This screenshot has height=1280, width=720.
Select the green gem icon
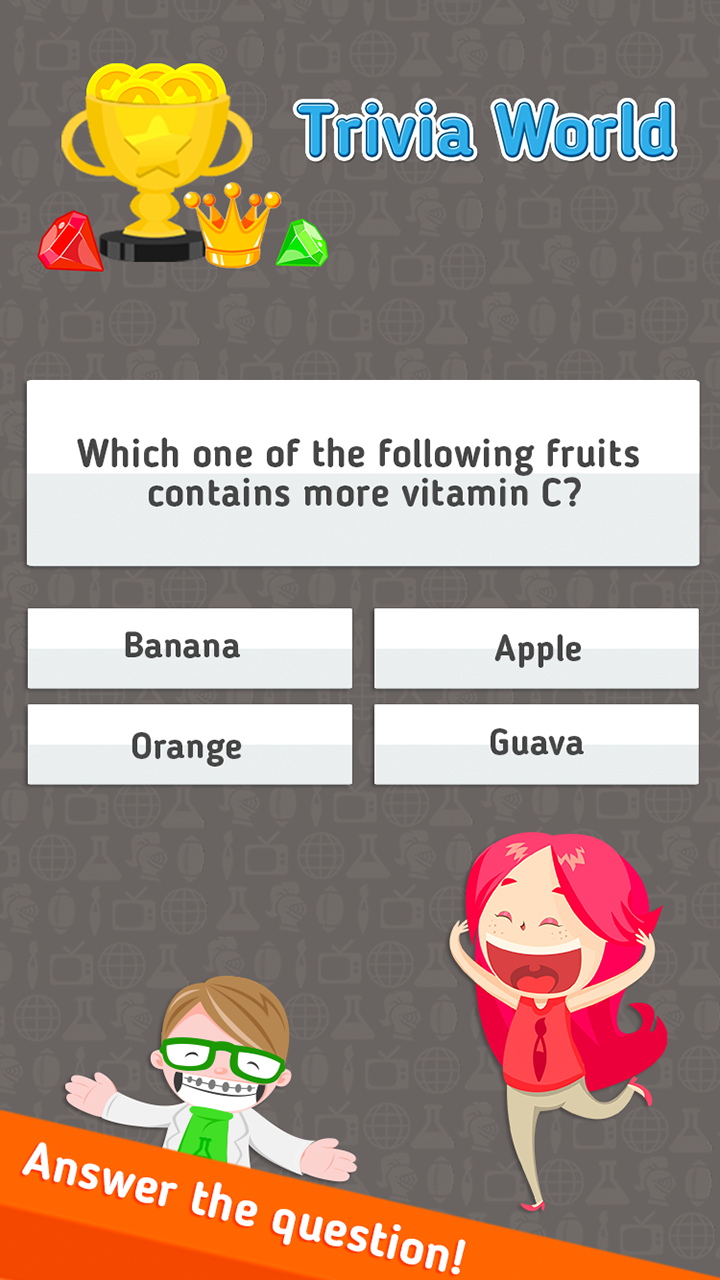(x=300, y=245)
